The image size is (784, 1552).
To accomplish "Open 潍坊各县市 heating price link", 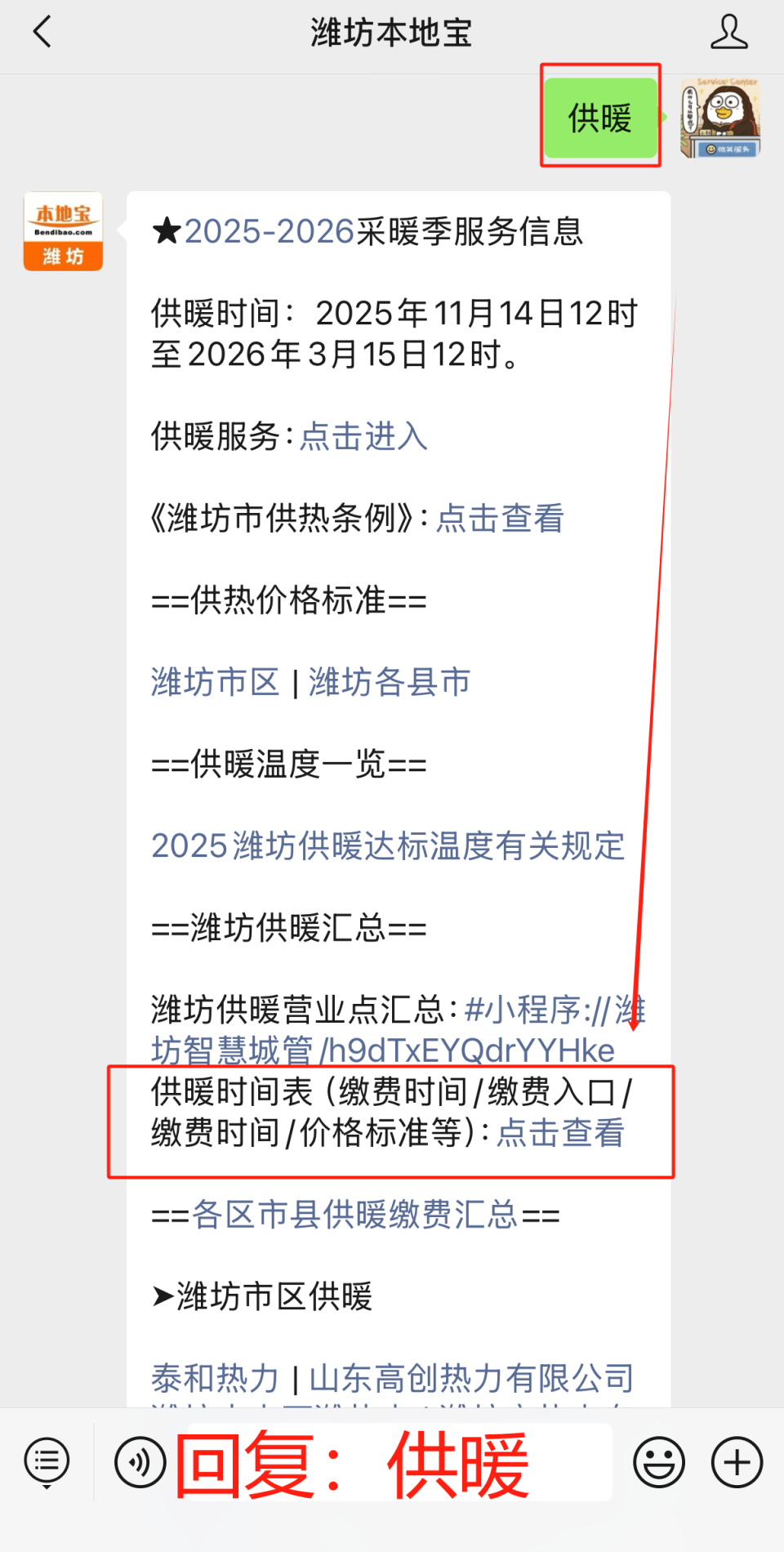I will tap(389, 682).
